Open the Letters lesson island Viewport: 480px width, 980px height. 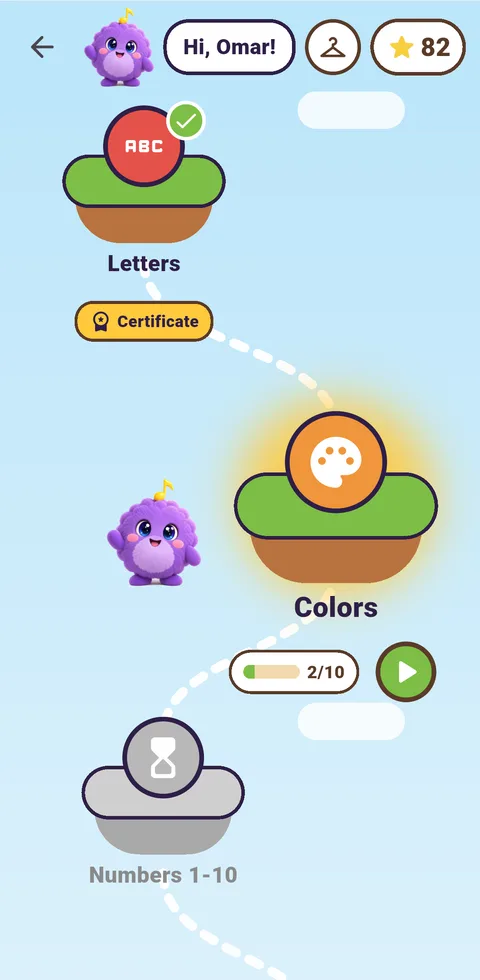coord(144,175)
